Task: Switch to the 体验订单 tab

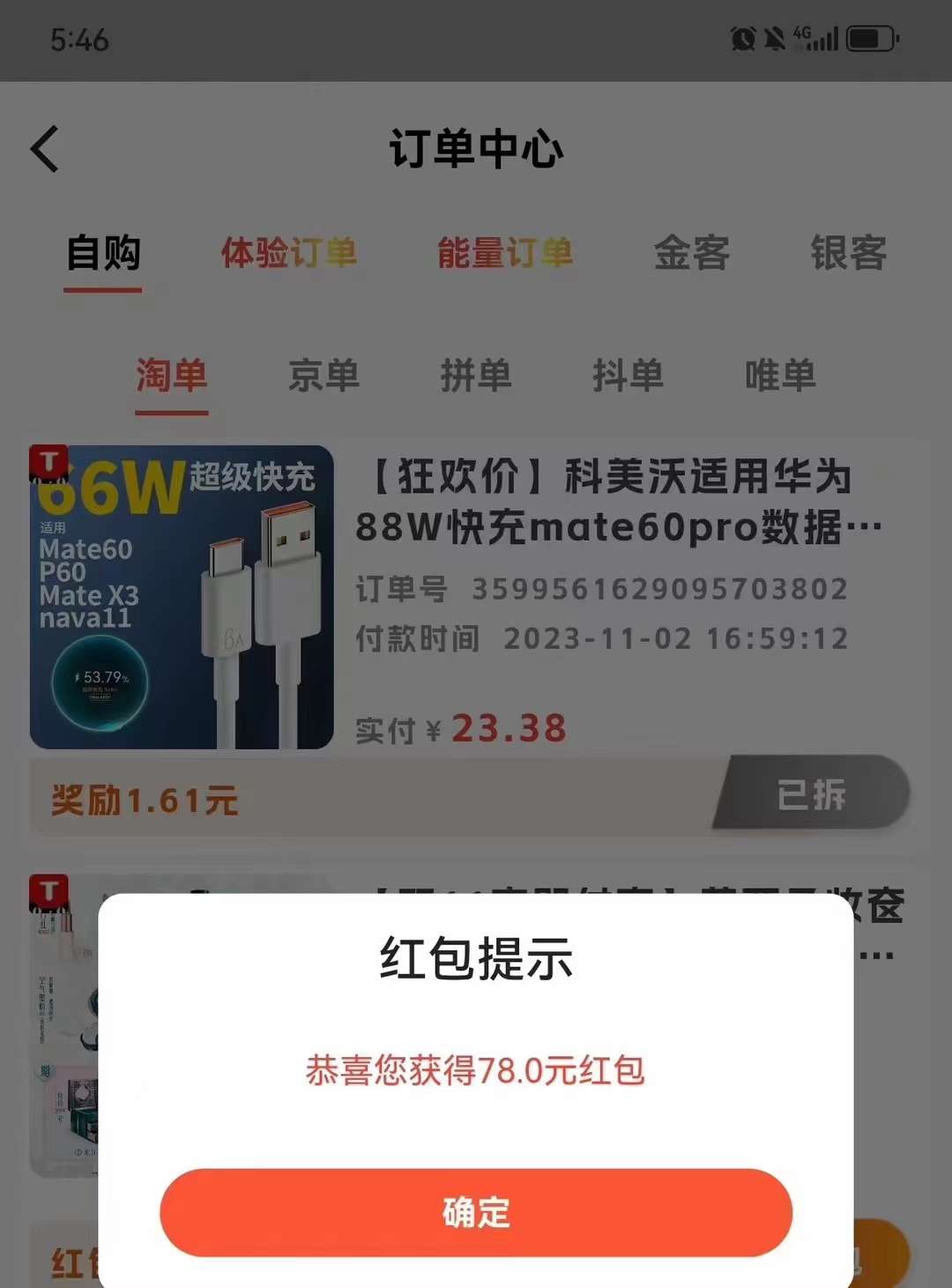Action: point(289,253)
